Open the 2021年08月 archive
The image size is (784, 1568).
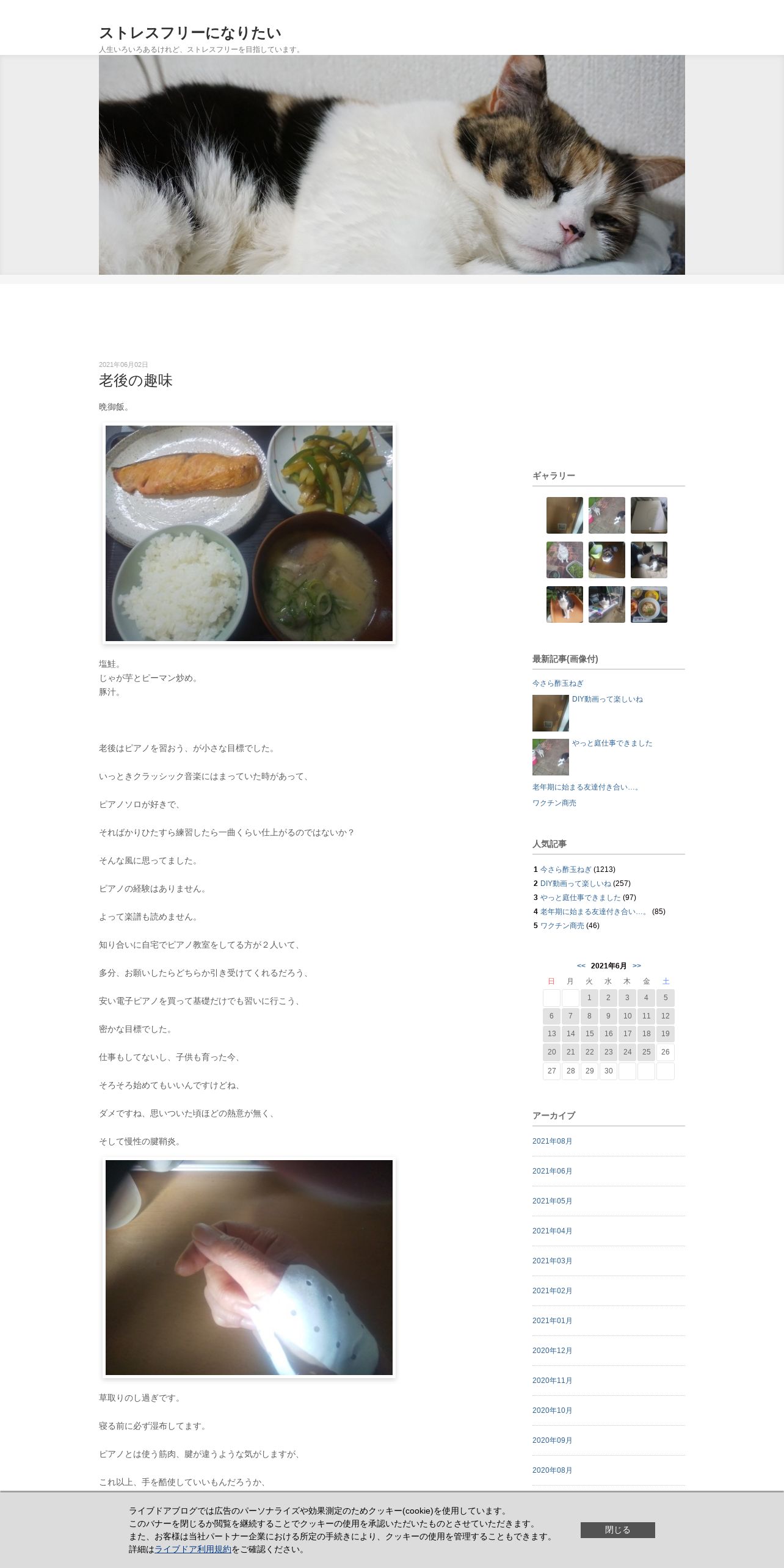point(552,1141)
